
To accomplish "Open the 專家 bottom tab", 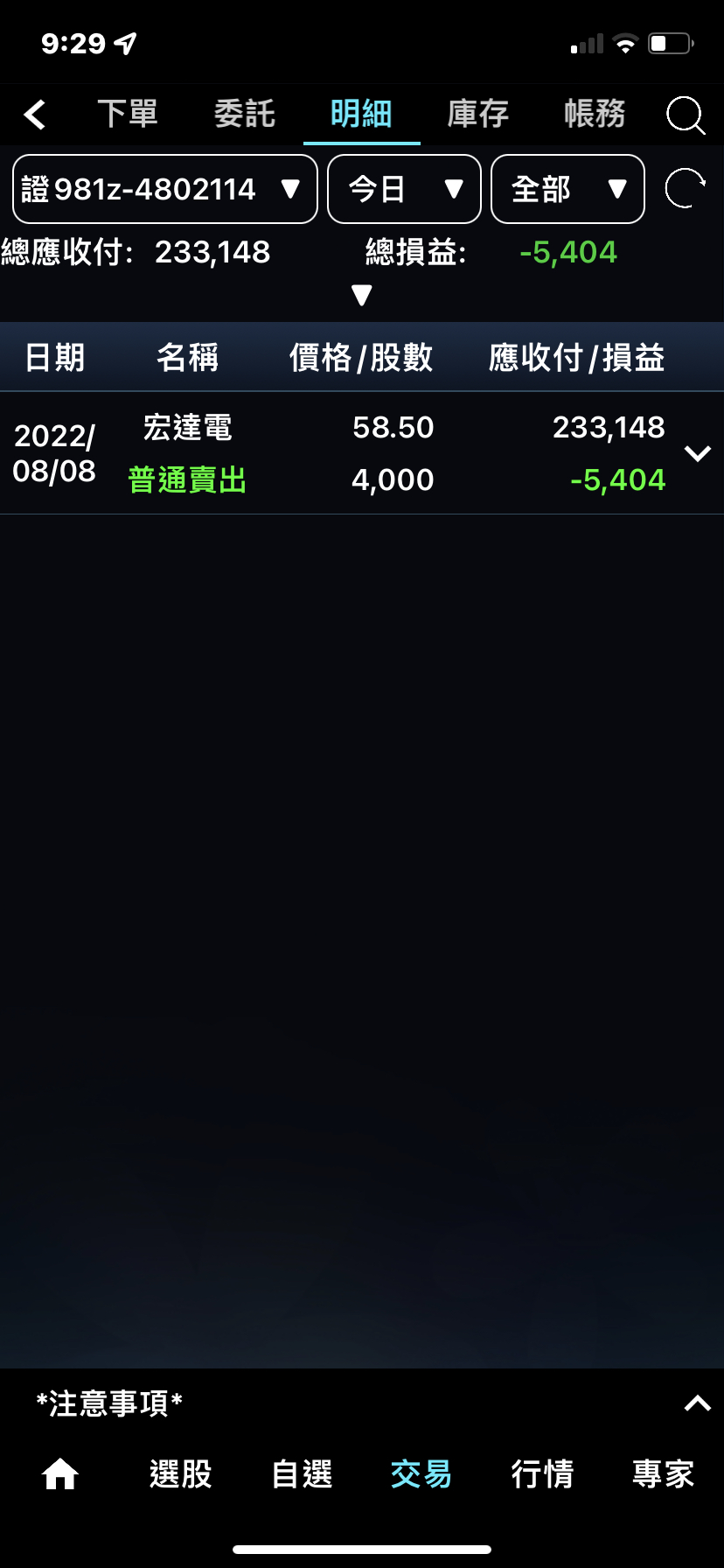I will 663,1474.
